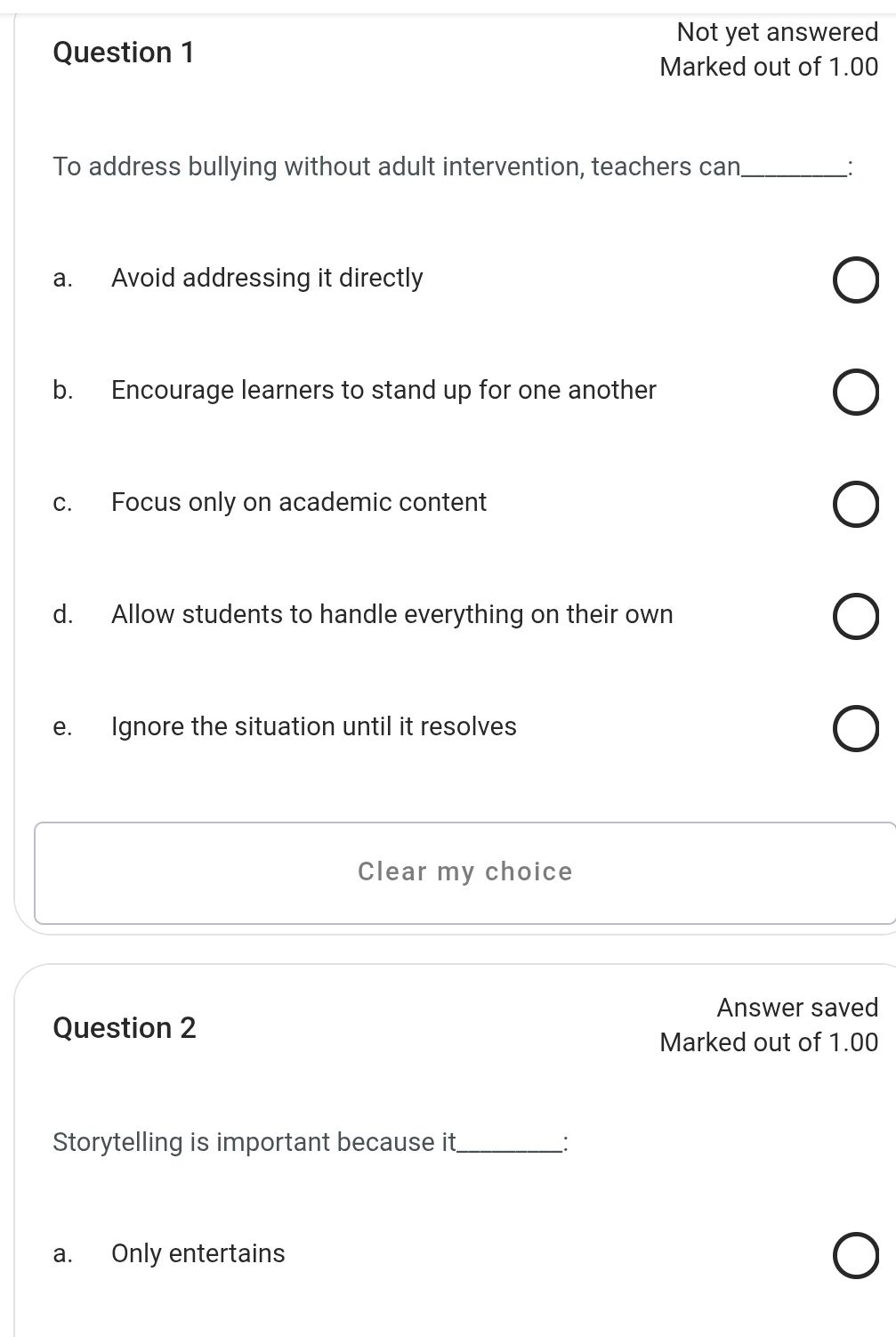Click the 'Not yet answered' status label
The image size is (896, 1337).
pos(777,31)
